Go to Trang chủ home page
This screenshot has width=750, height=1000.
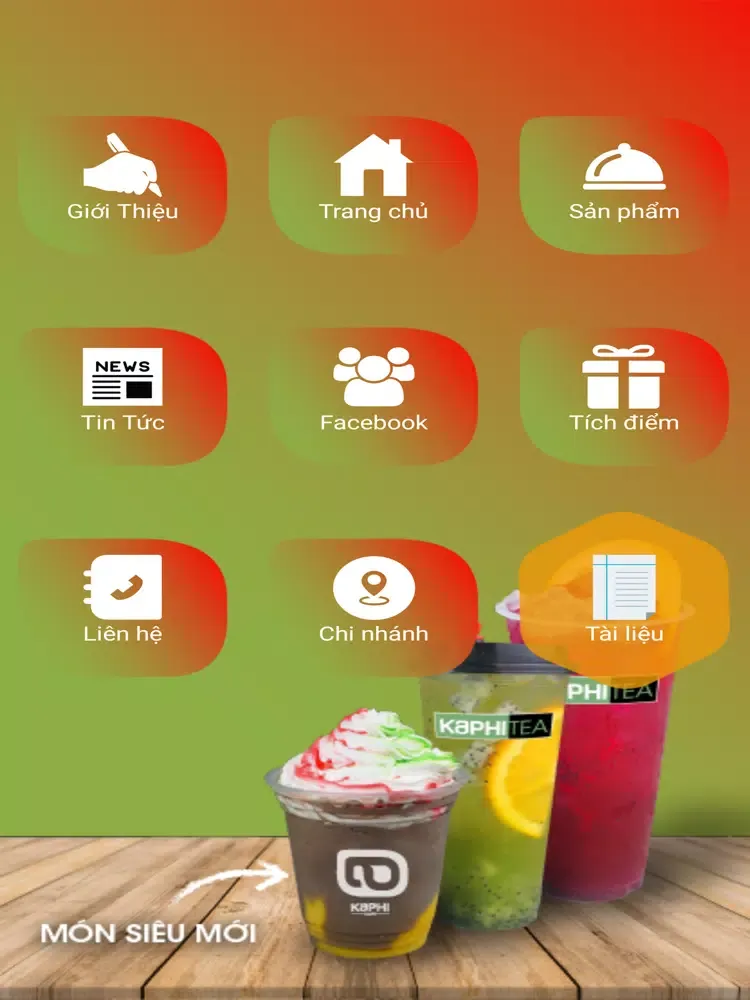(x=373, y=183)
